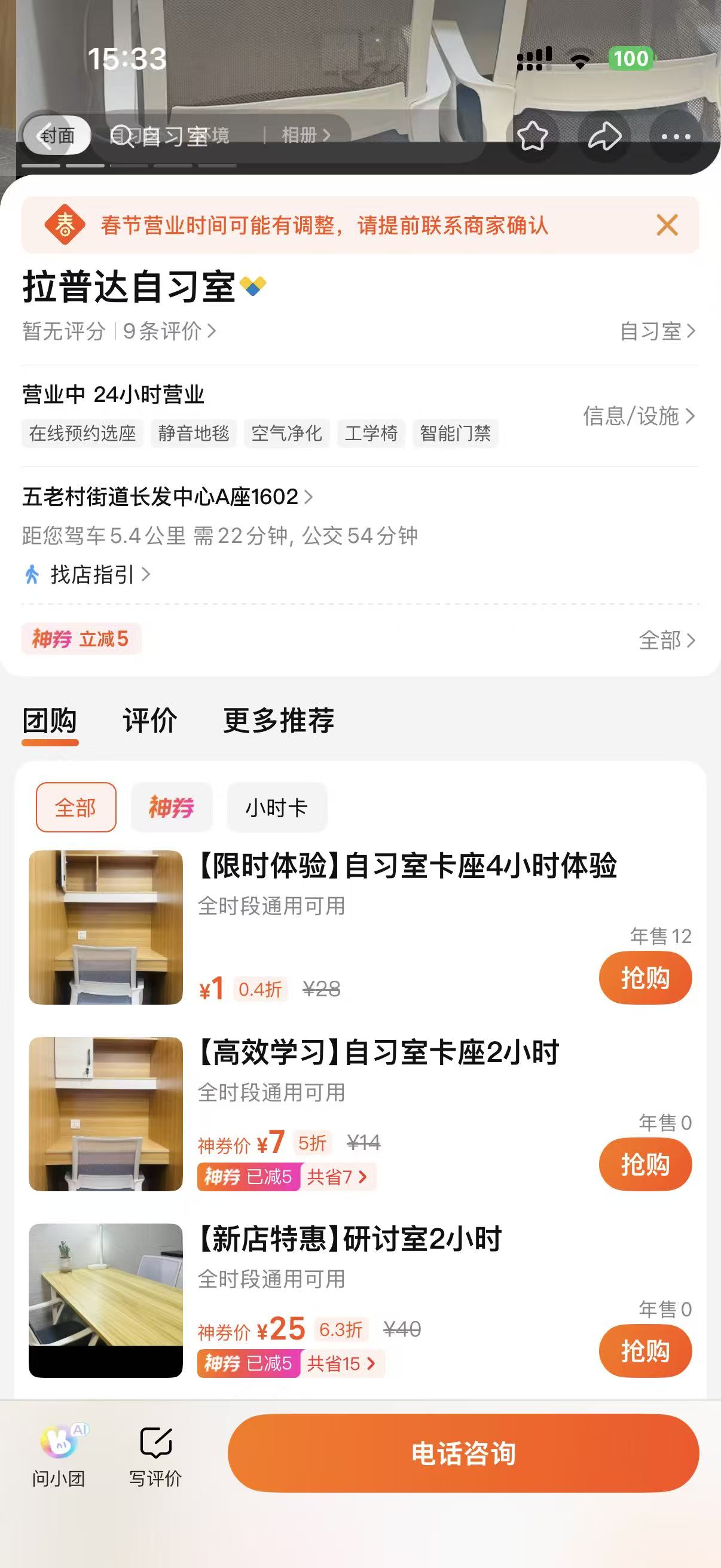Open the 自习室 category link
This screenshot has height=1568, width=721.
click(656, 331)
